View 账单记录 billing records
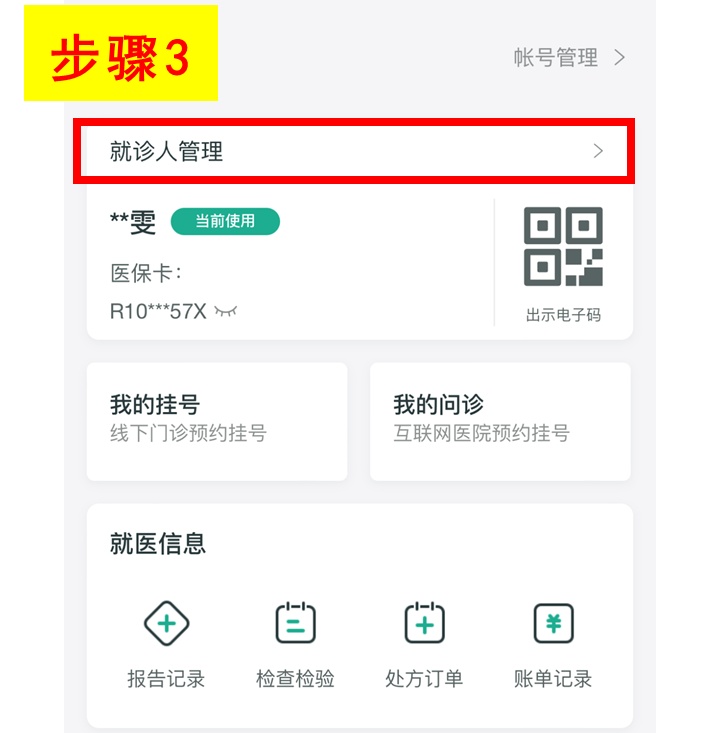Viewport: 720px width, 733px height. pyautogui.click(x=553, y=645)
